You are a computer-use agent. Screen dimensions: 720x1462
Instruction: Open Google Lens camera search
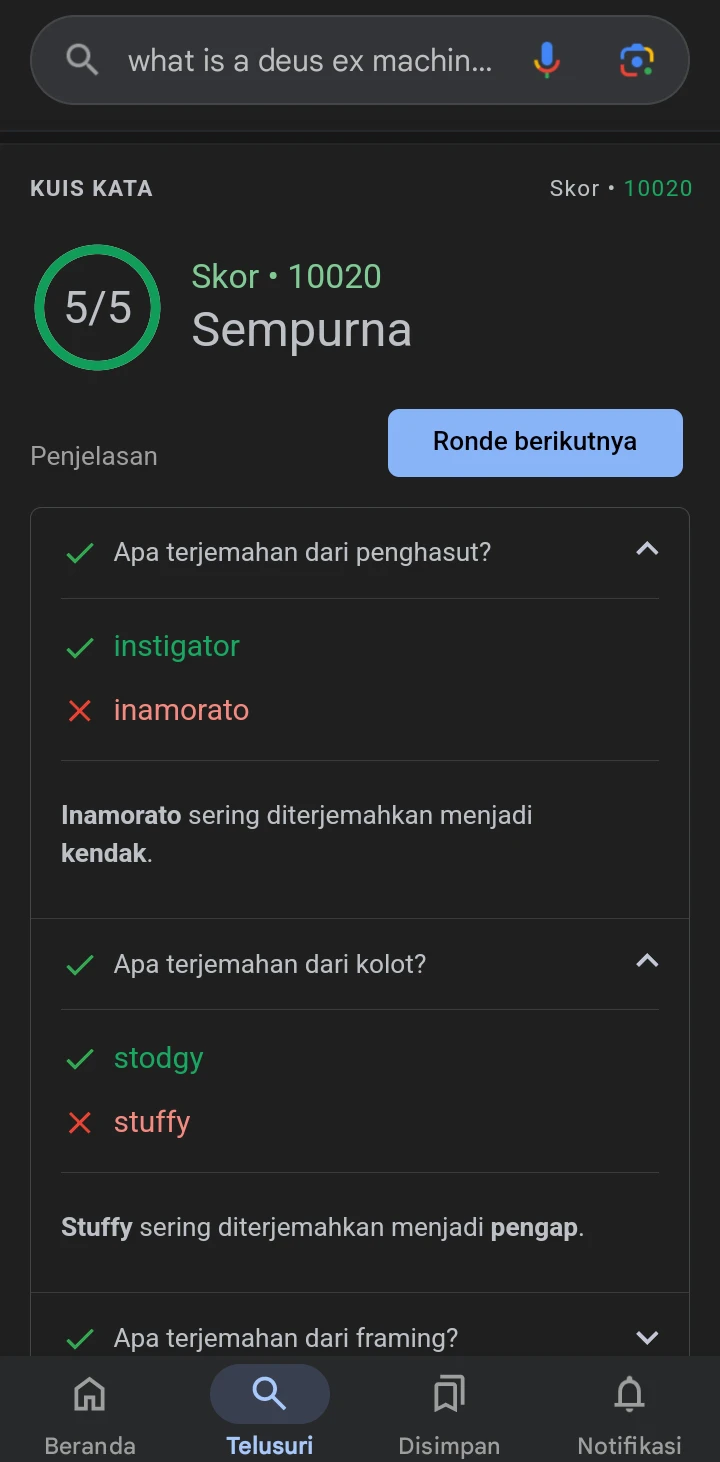(x=637, y=61)
